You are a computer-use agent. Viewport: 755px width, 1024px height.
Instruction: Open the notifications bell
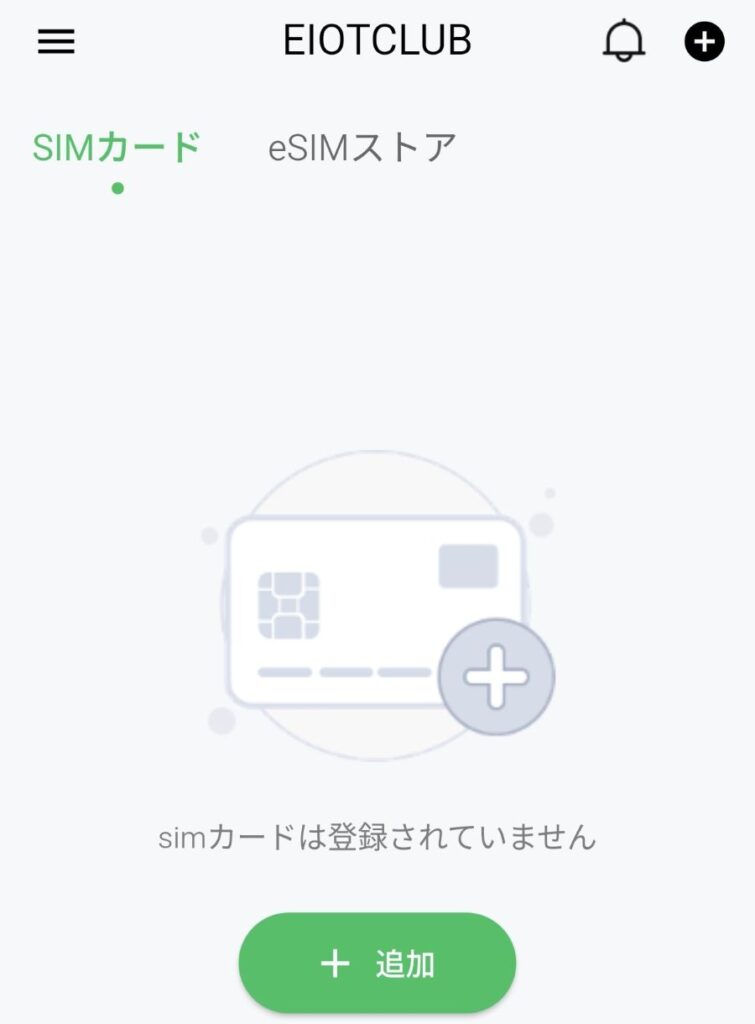tap(624, 41)
